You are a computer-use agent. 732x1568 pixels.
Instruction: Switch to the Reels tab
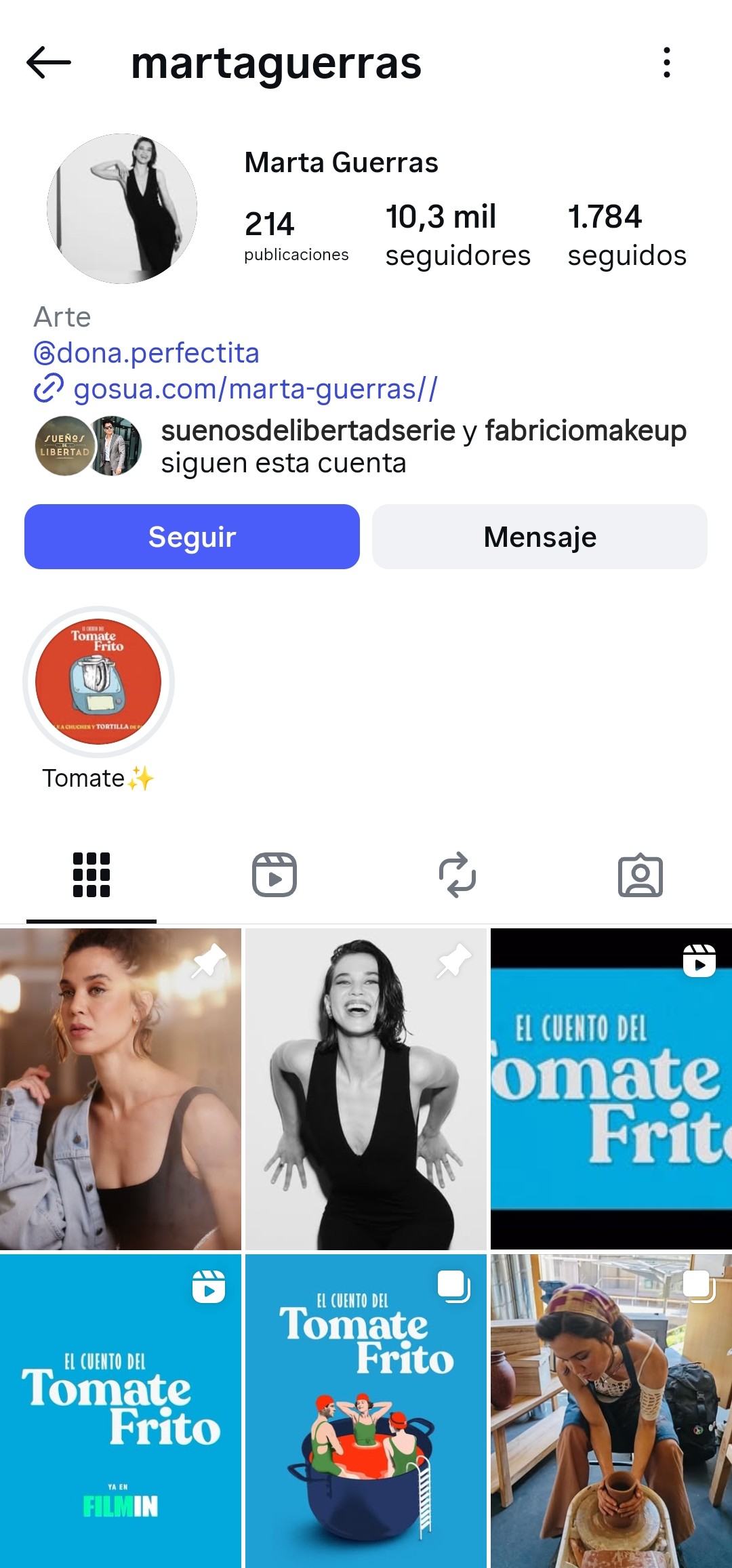pos(274,875)
